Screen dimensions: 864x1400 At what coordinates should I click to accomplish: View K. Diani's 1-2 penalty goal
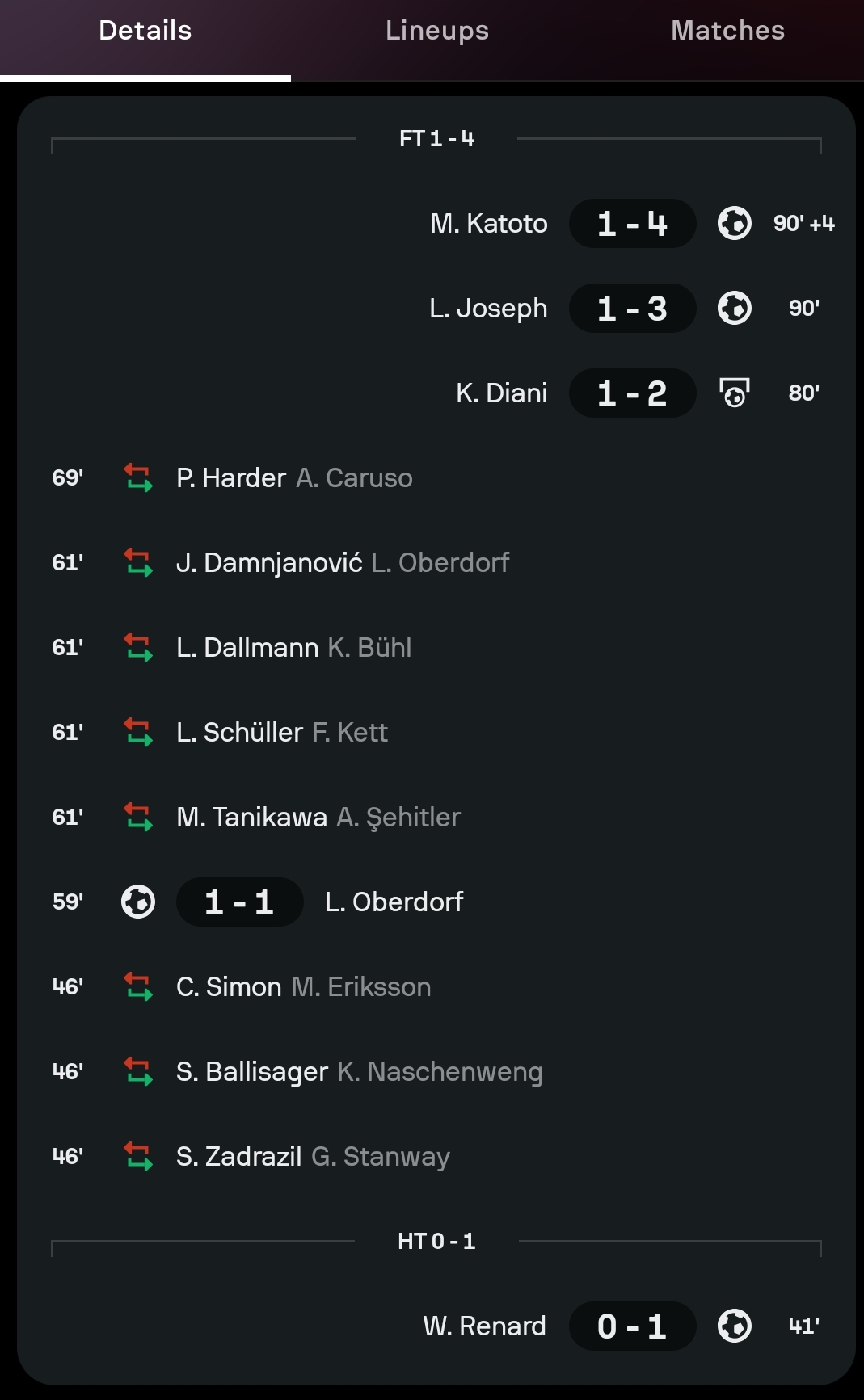(632, 393)
